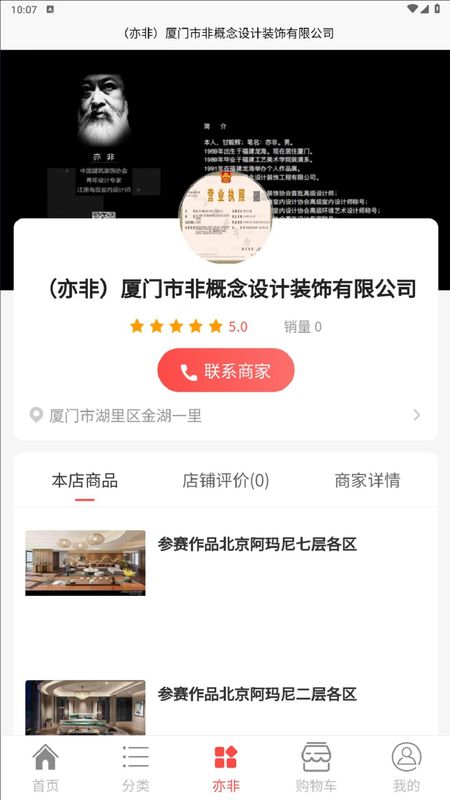The image size is (450, 800).
Task: Open the 分类 categories tab
Action: tap(135, 768)
